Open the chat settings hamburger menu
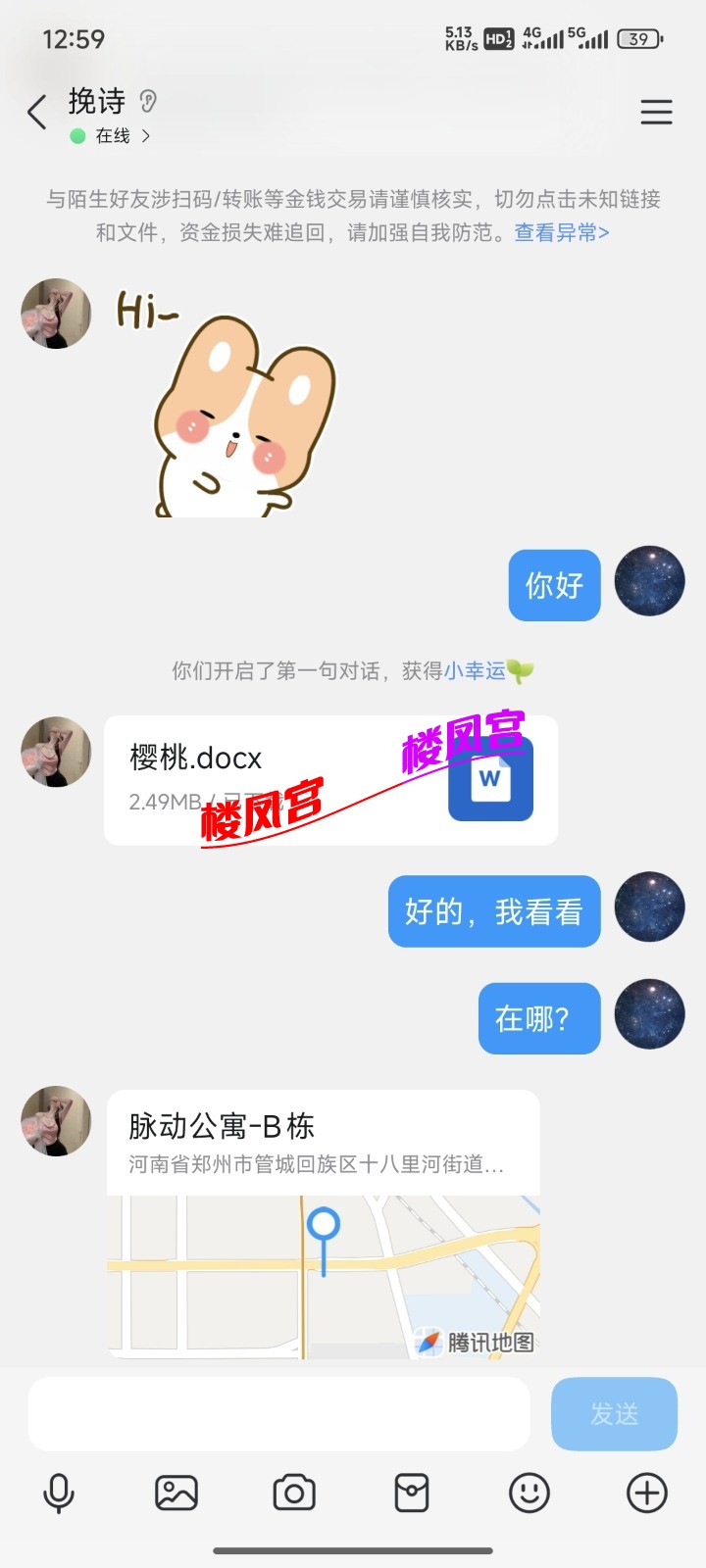The image size is (706, 1568). click(x=656, y=112)
